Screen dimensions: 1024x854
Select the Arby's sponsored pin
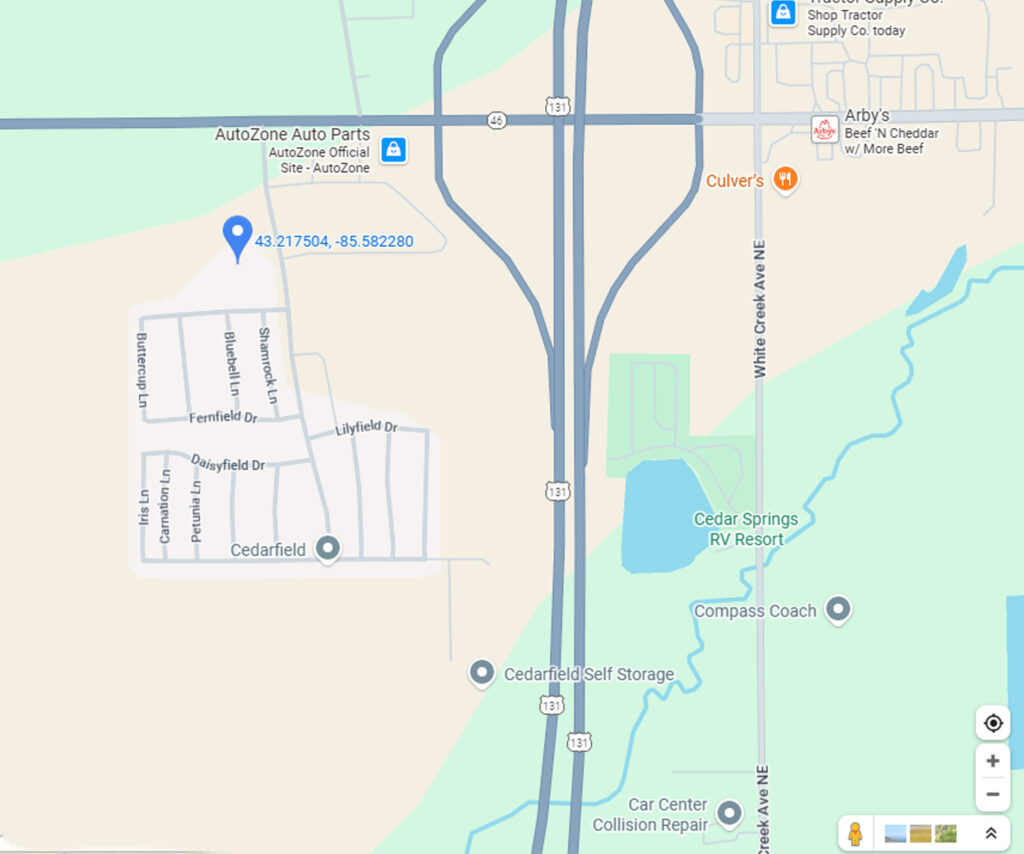[824, 129]
